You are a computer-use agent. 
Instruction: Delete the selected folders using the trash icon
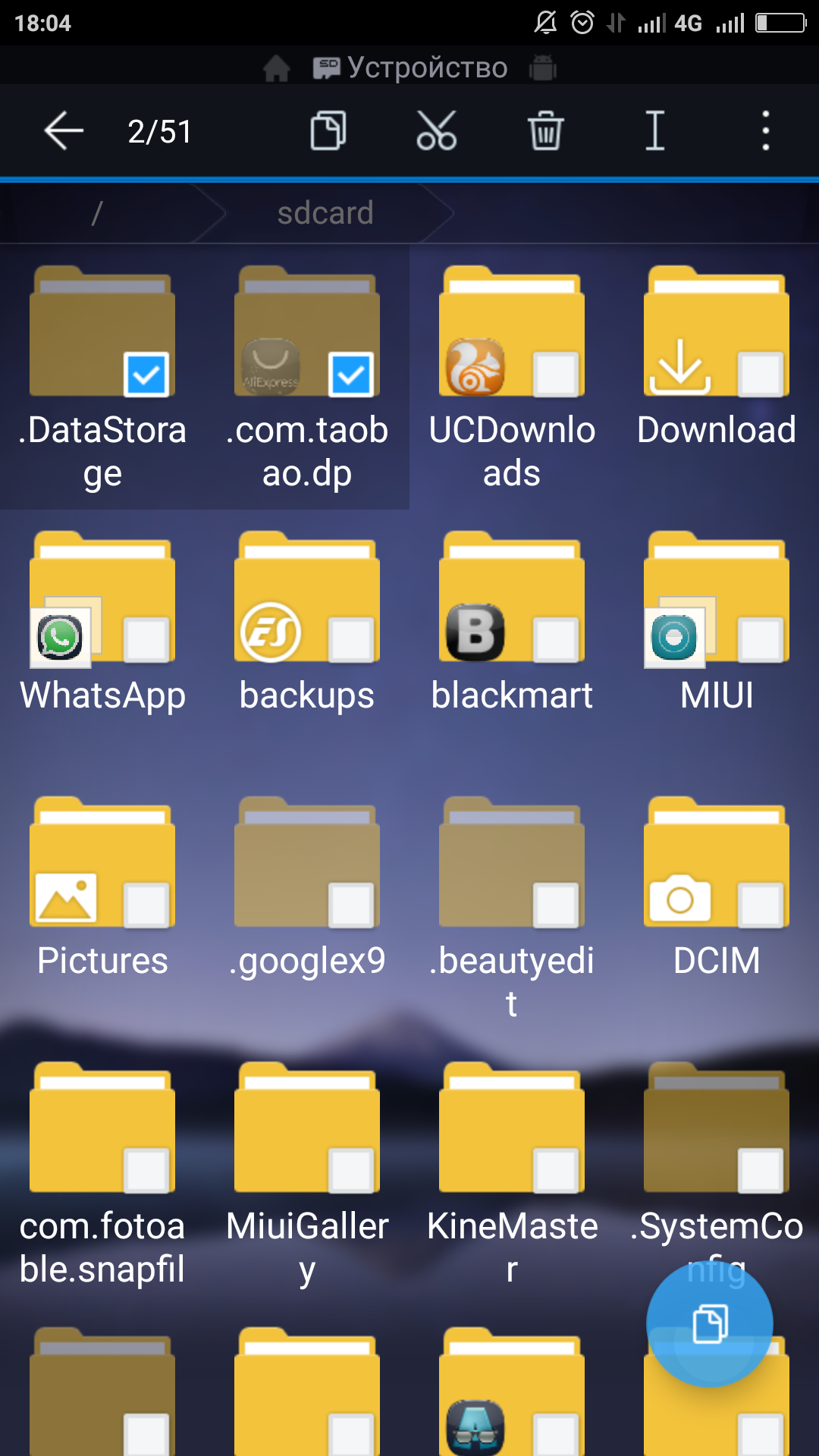pyautogui.click(x=546, y=131)
